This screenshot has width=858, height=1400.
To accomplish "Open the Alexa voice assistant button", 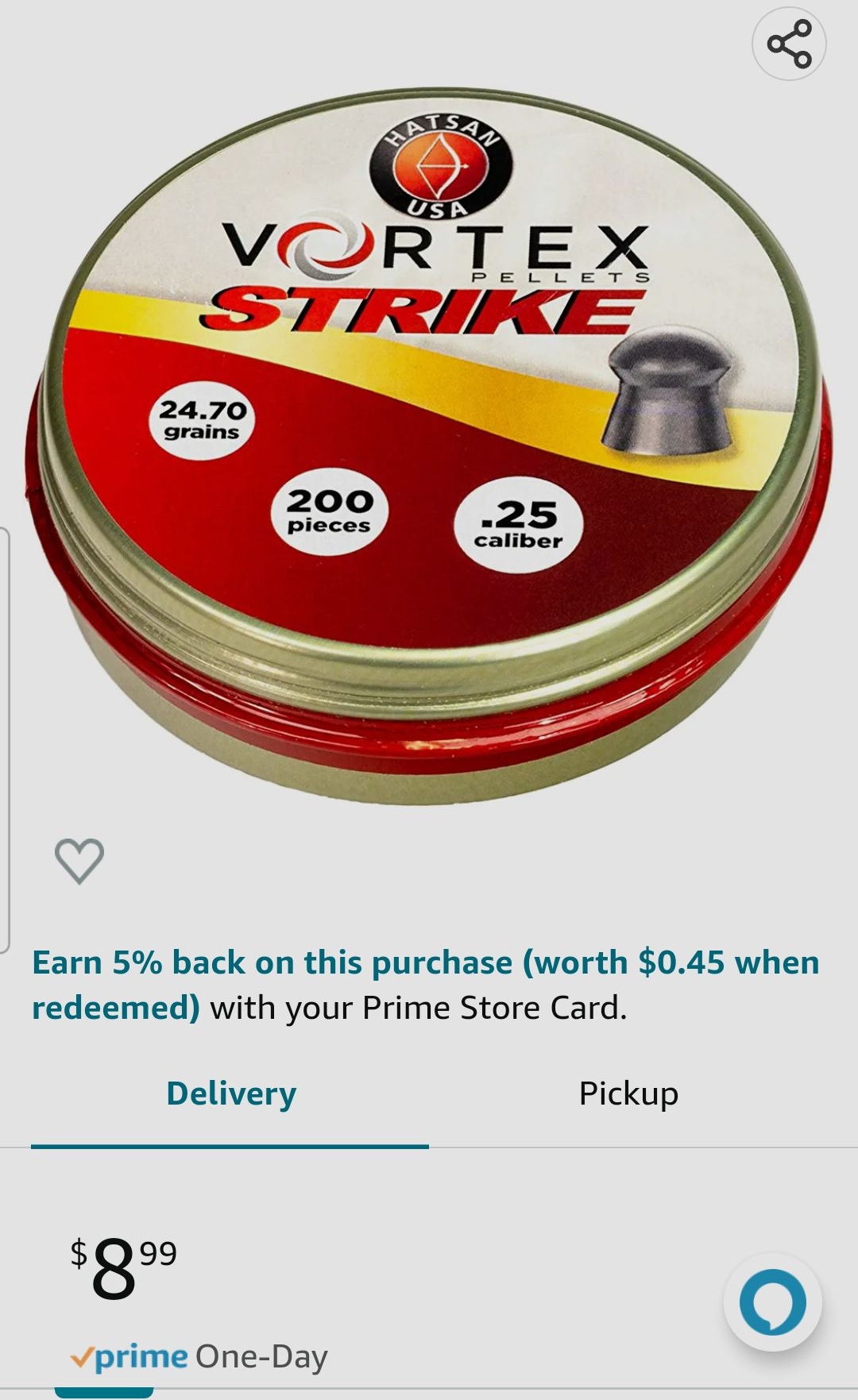I will pyautogui.click(x=772, y=1302).
